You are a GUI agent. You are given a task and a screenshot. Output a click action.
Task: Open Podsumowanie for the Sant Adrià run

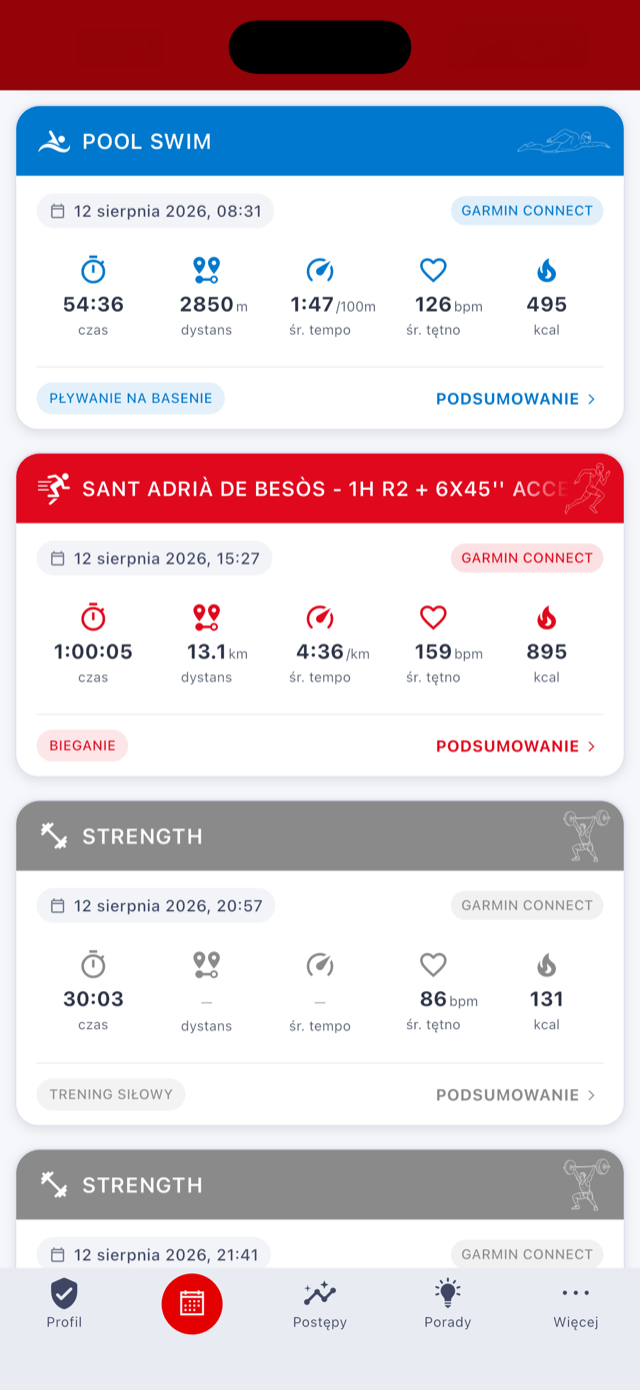pos(516,746)
